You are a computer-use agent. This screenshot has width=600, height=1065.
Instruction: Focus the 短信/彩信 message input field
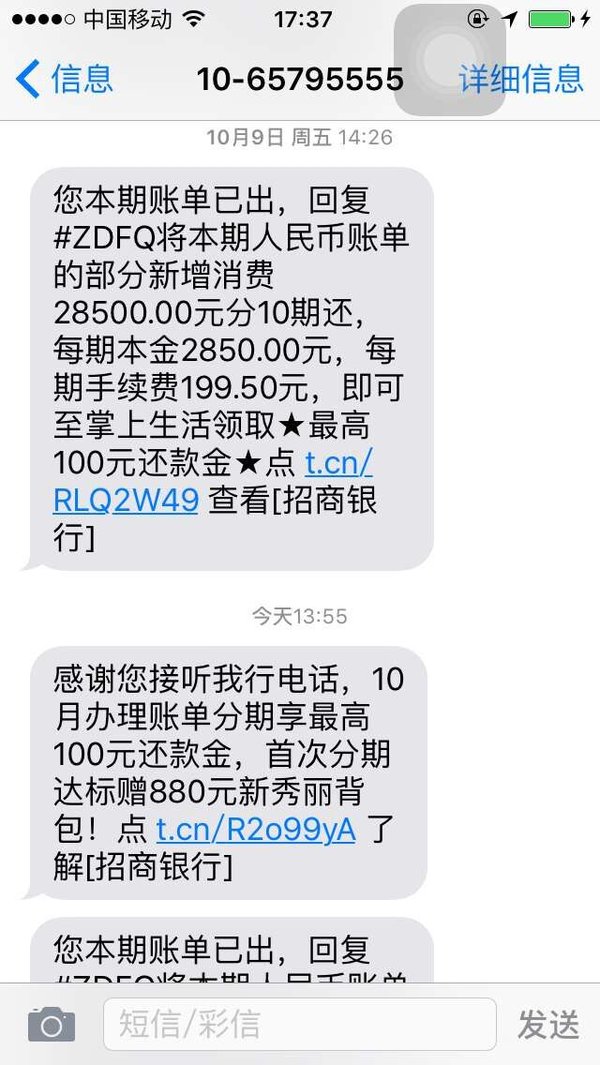tap(300, 1024)
